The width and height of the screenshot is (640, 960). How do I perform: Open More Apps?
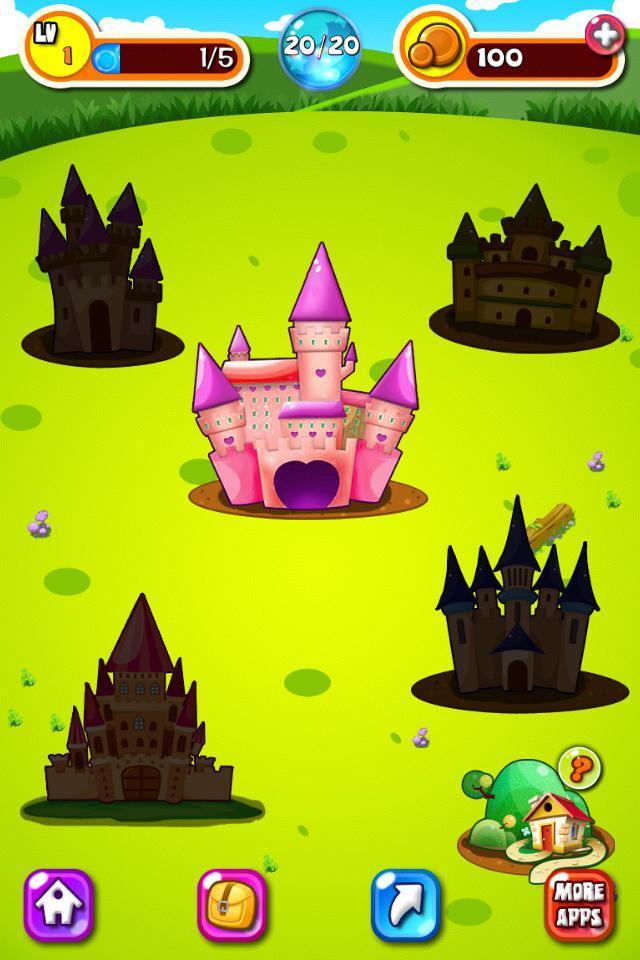tap(579, 904)
